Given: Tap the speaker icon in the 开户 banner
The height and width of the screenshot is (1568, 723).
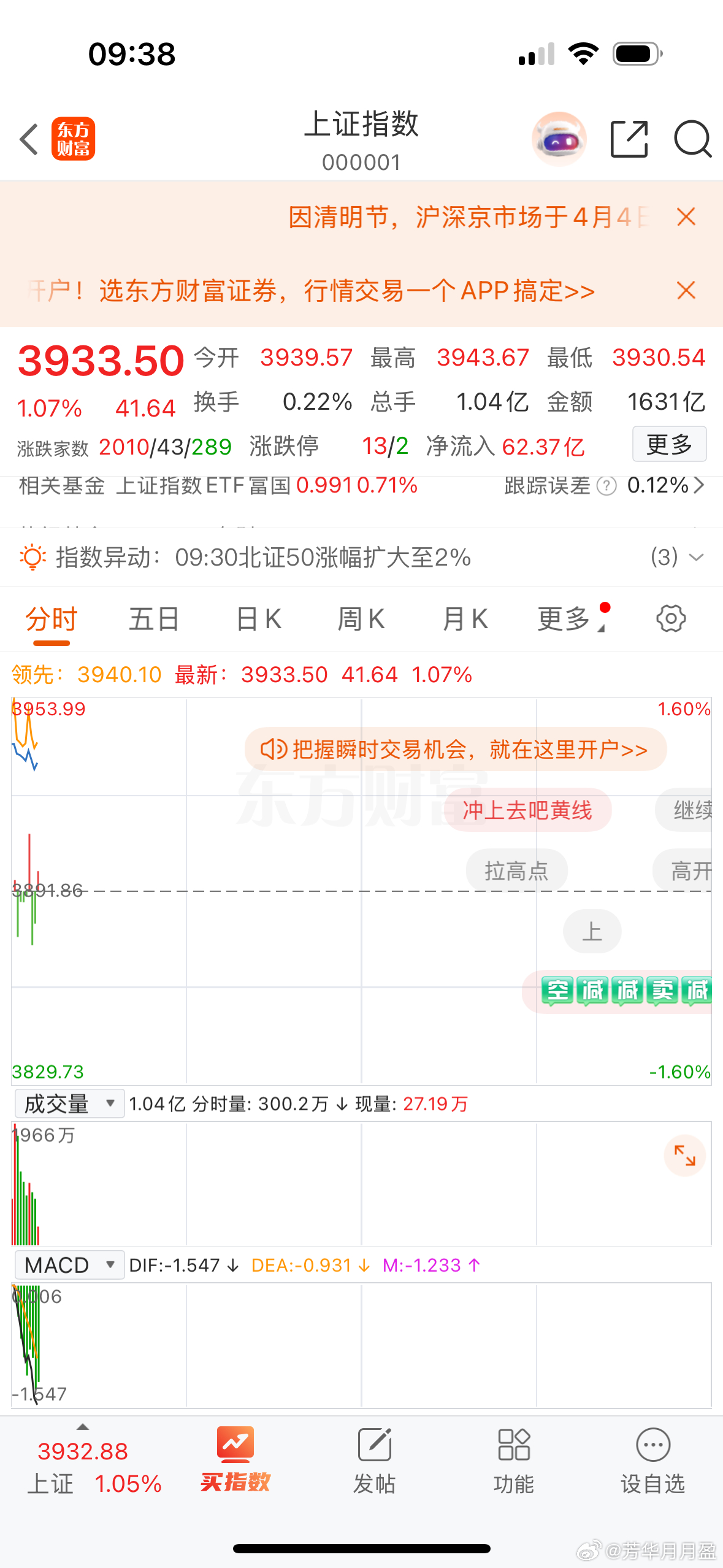Looking at the screenshot, I should [272, 749].
